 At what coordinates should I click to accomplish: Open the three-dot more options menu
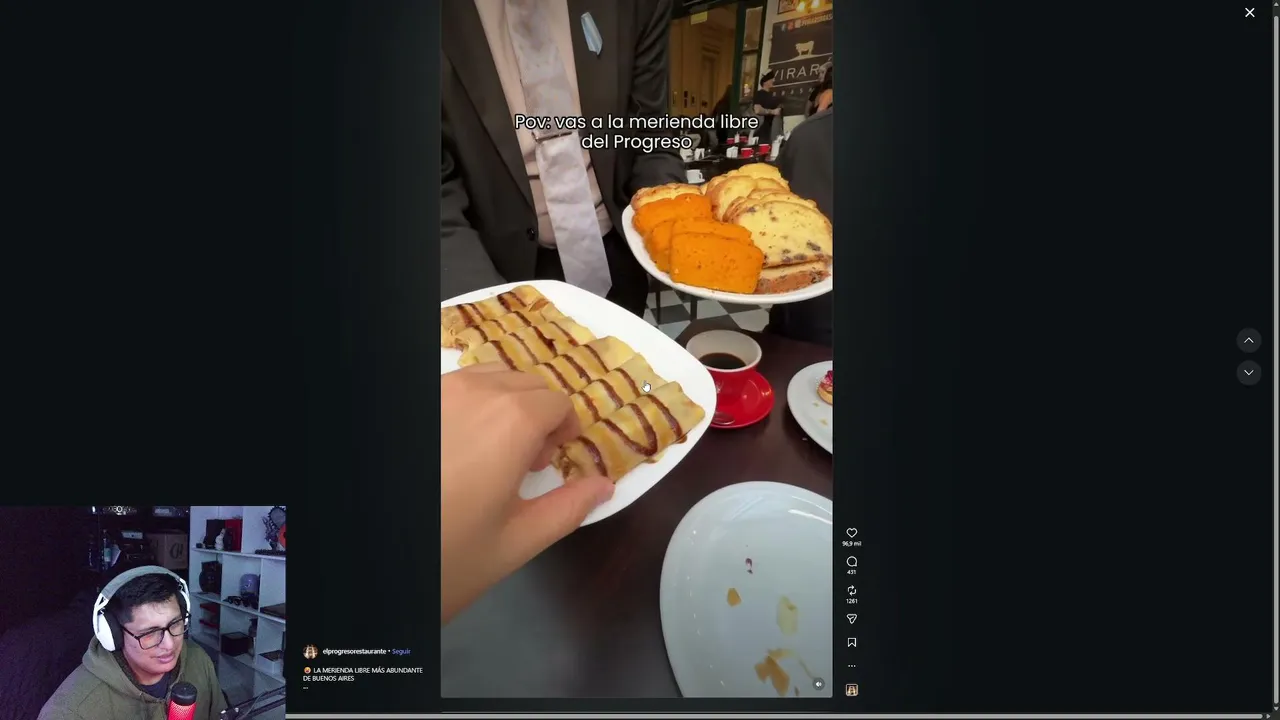852,666
